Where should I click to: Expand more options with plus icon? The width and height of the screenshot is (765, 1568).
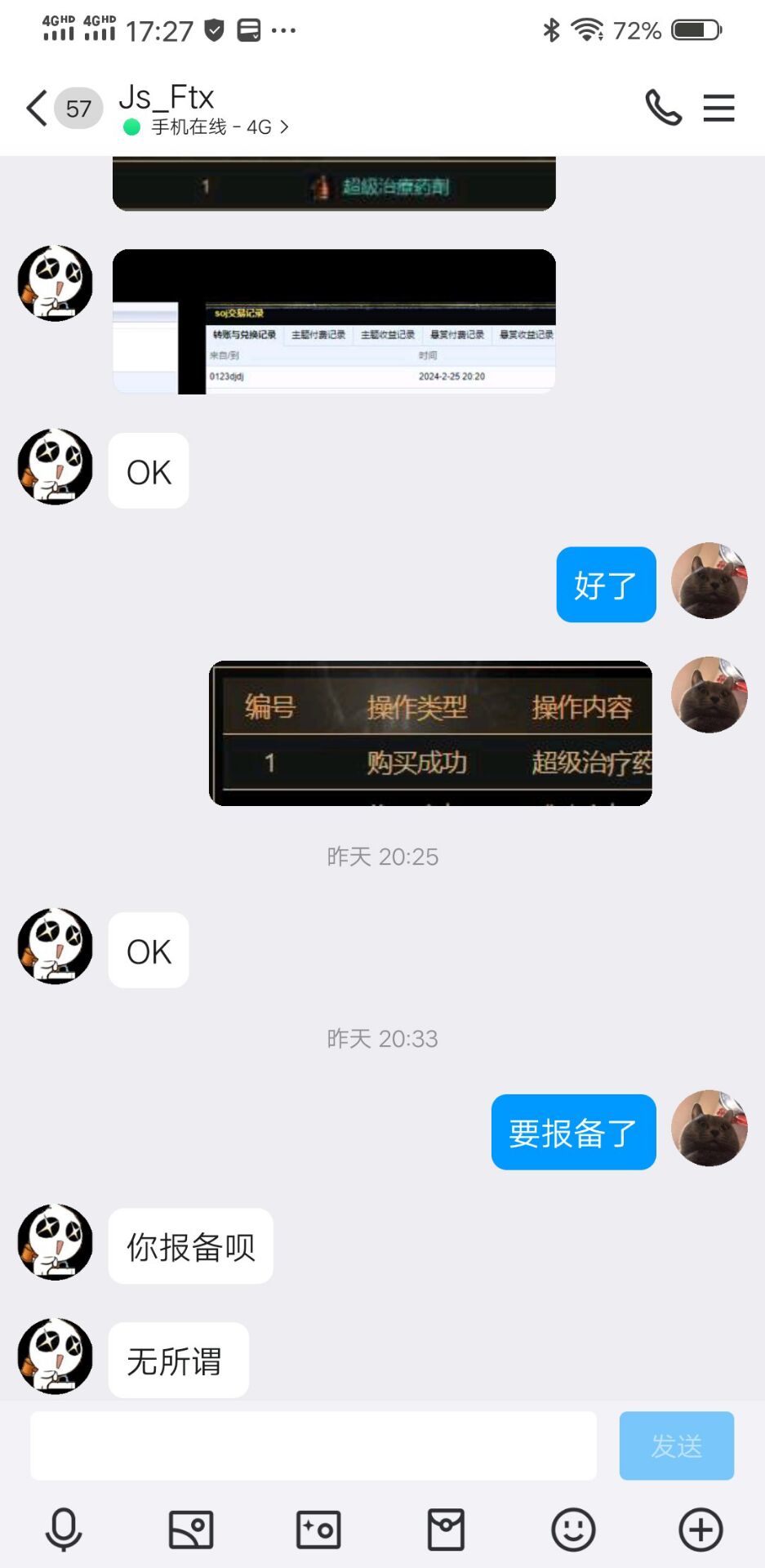pos(701,1530)
